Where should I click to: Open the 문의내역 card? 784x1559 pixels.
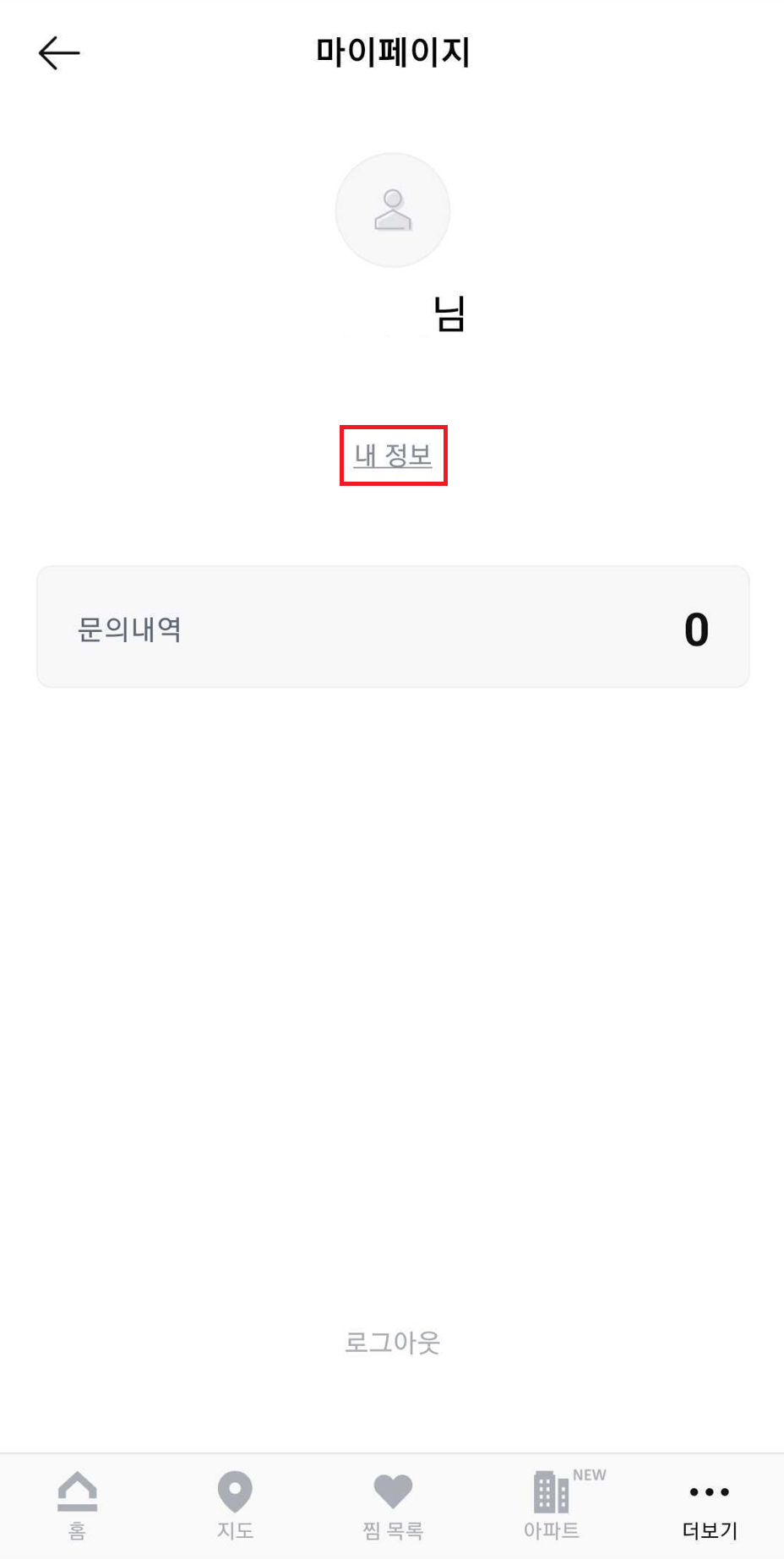[x=393, y=627]
